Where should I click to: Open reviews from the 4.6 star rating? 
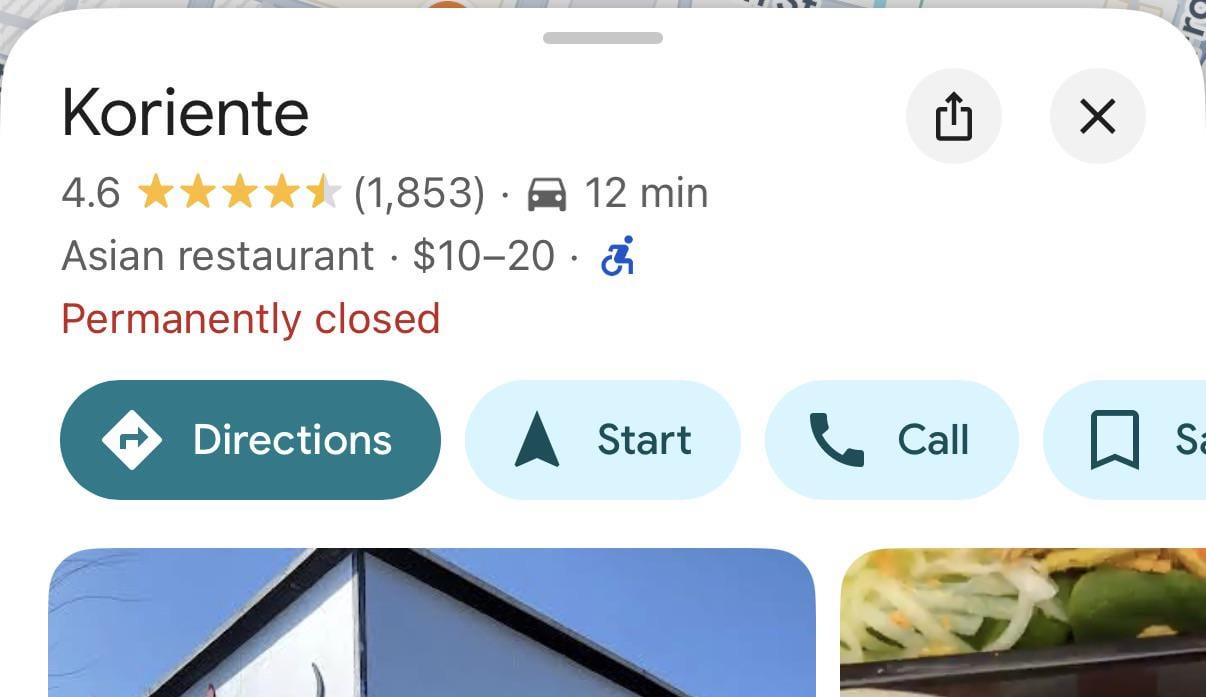(272, 193)
